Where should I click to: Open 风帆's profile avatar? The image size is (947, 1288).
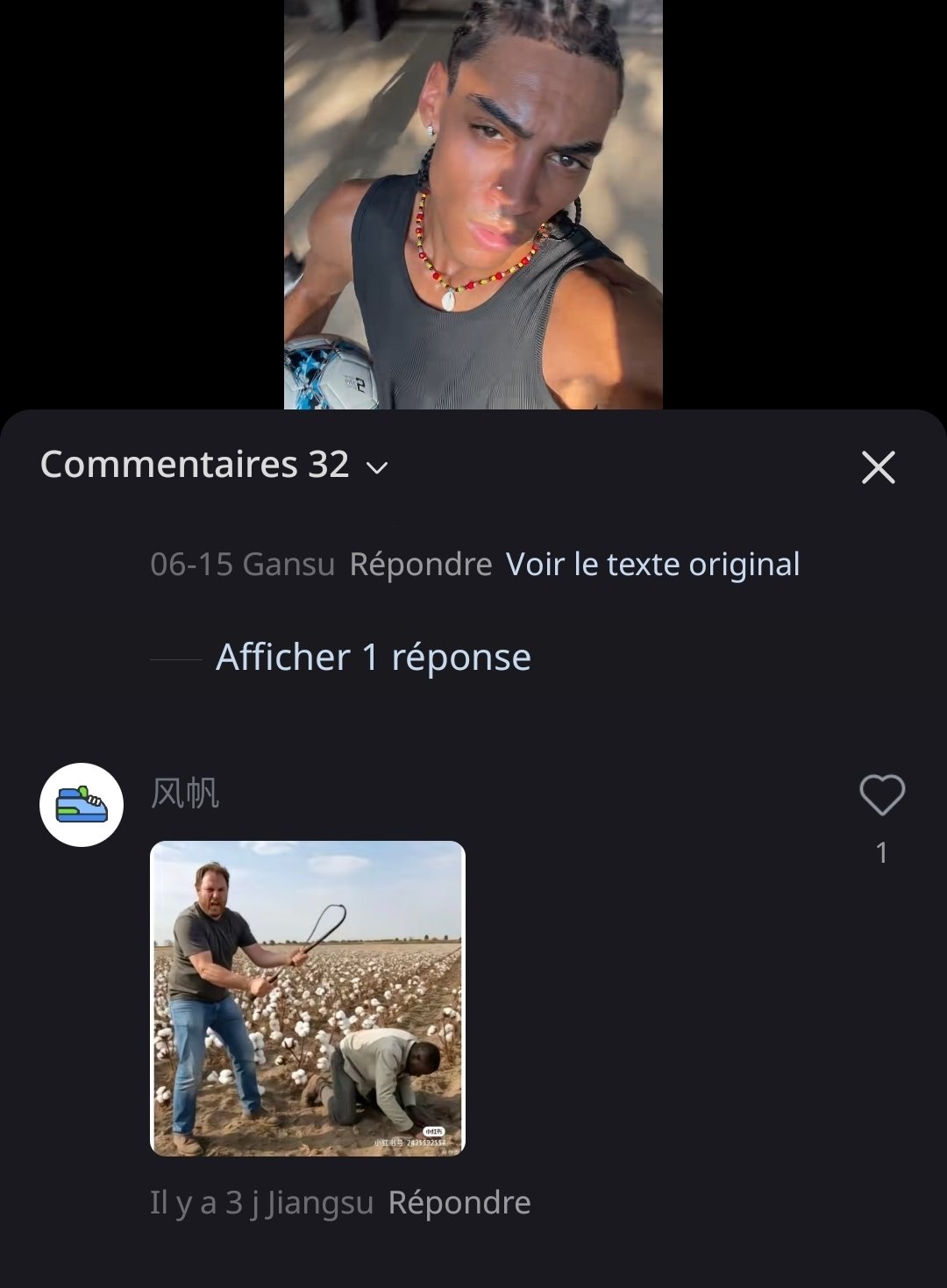[82, 805]
